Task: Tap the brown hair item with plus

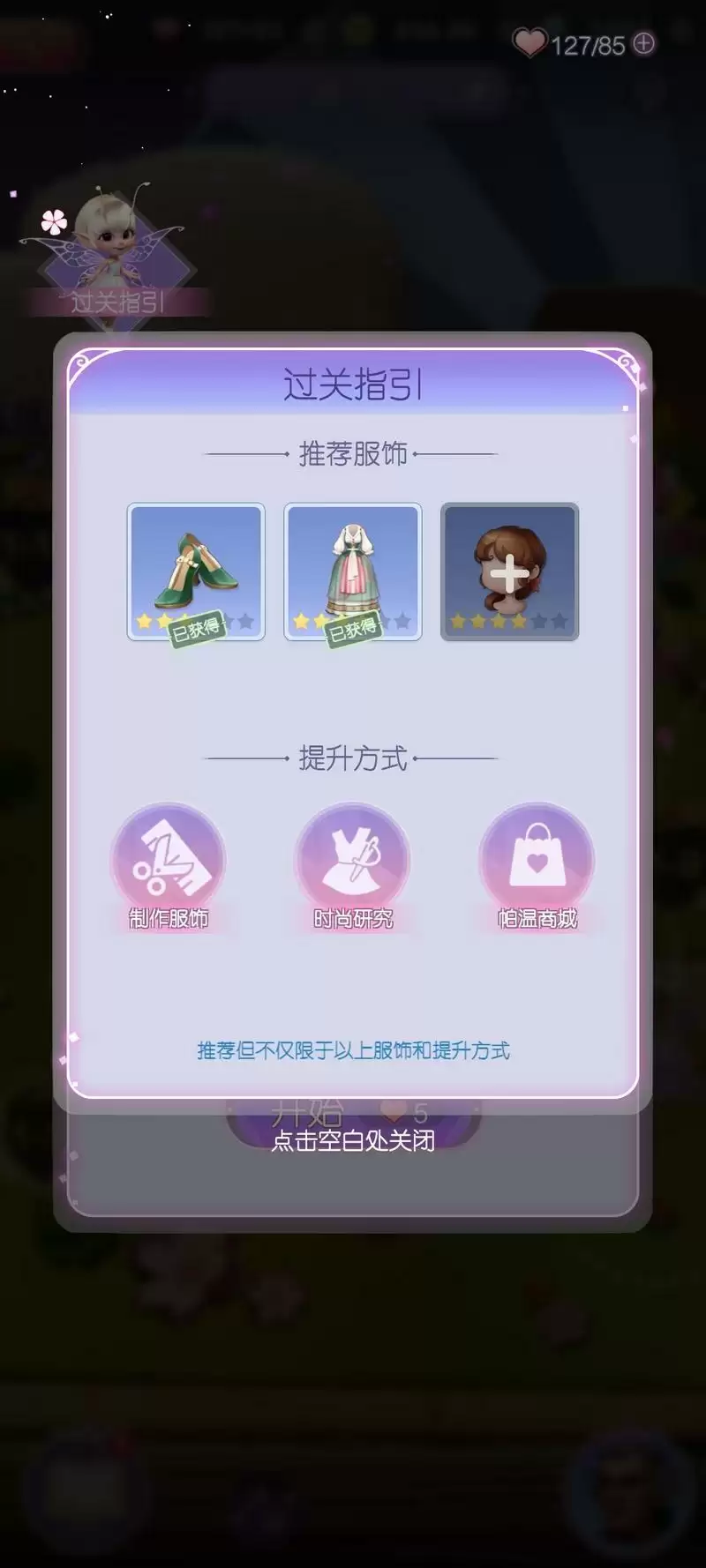Action: pyautogui.click(x=509, y=571)
